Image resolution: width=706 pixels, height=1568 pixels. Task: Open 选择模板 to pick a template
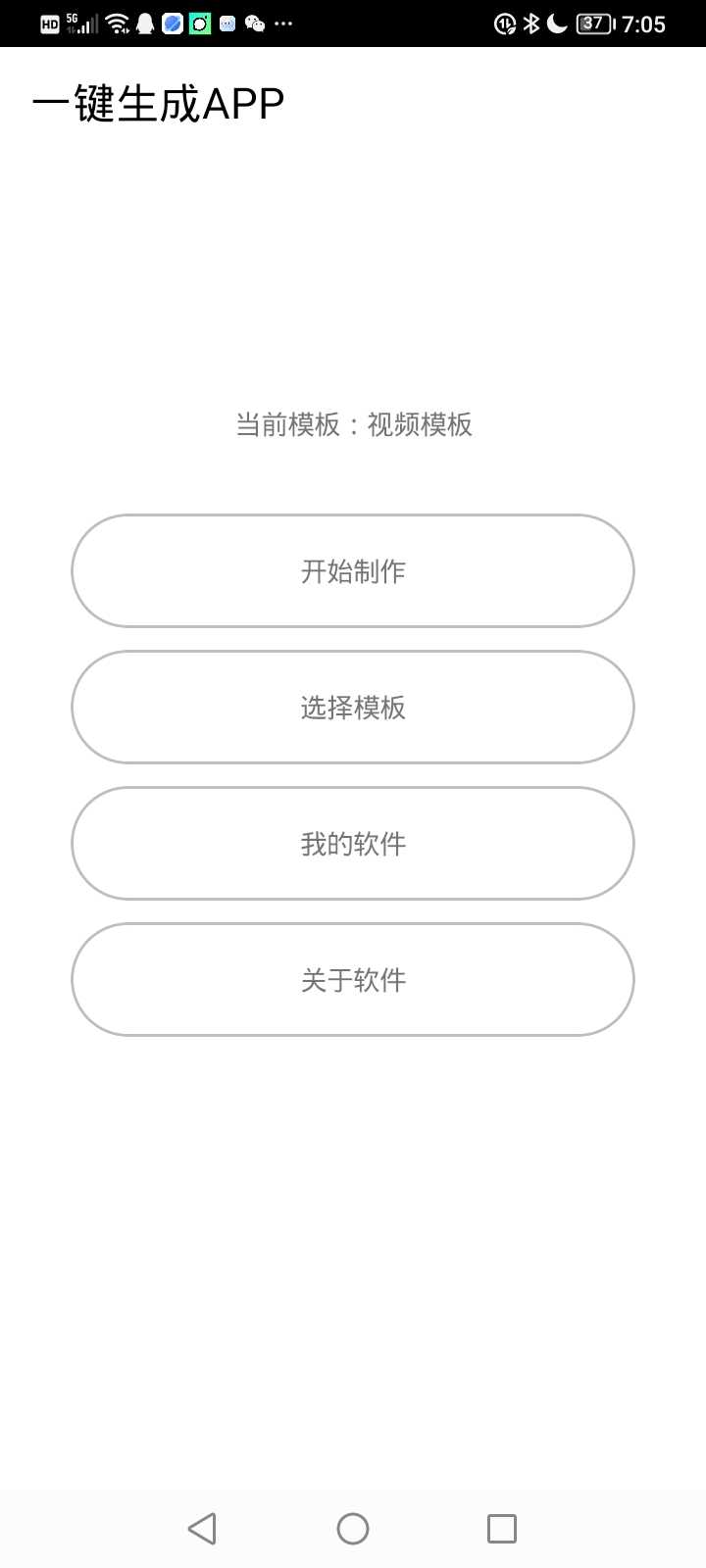point(353,707)
